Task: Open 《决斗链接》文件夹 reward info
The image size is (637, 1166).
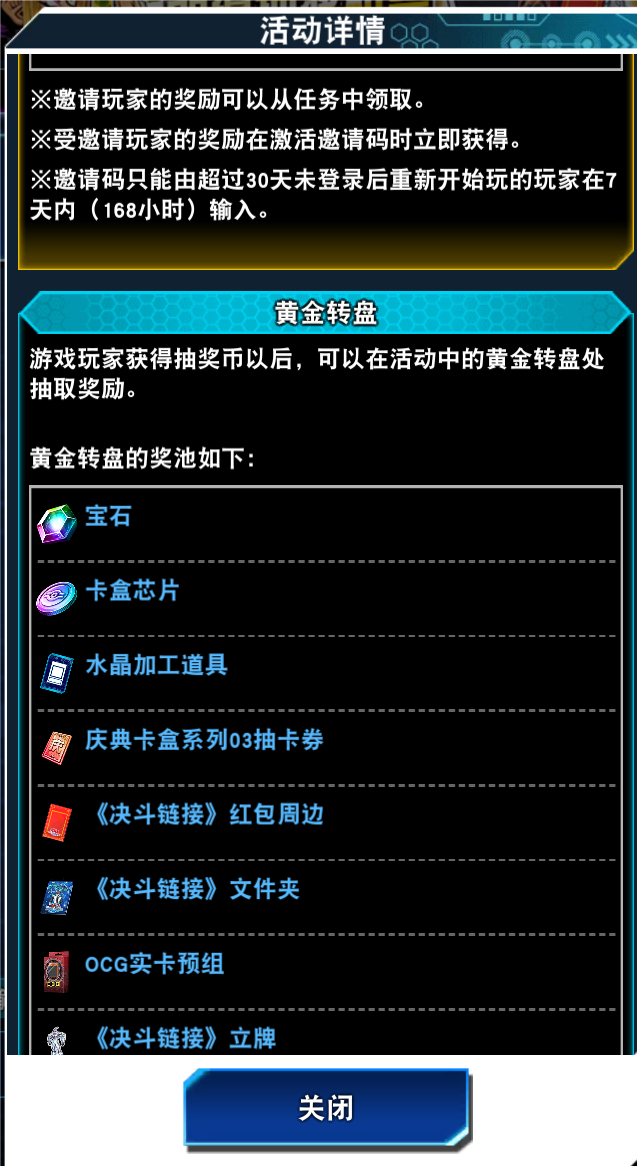Action: click(192, 889)
